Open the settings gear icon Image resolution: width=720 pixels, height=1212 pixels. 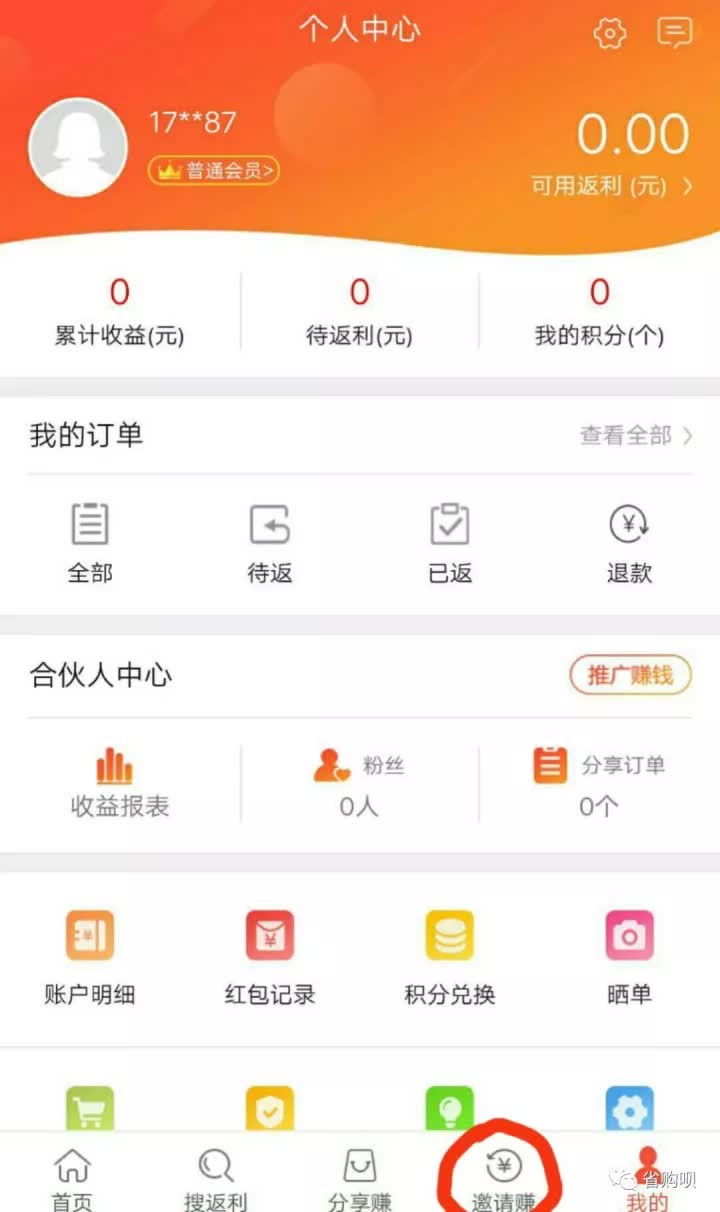[x=609, y=34]
